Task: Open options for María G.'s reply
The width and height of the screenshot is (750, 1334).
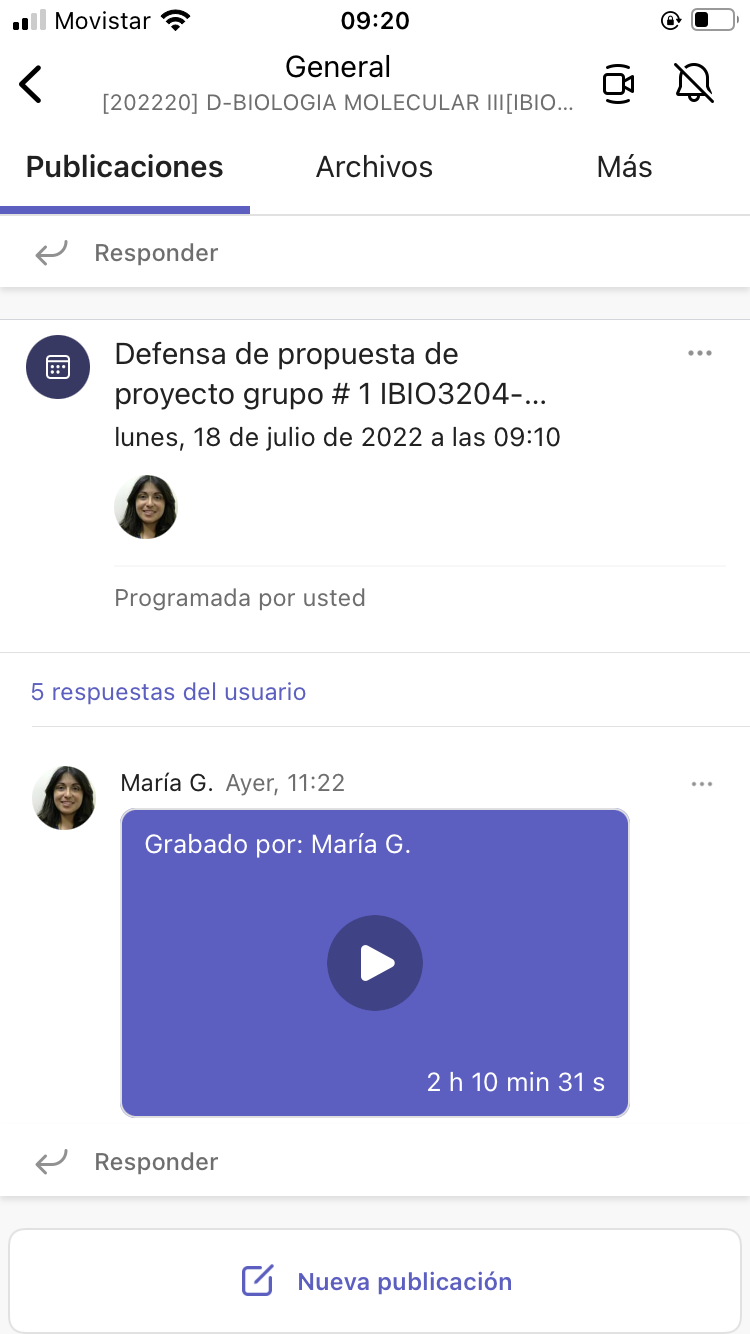Action: pos(702,784)
